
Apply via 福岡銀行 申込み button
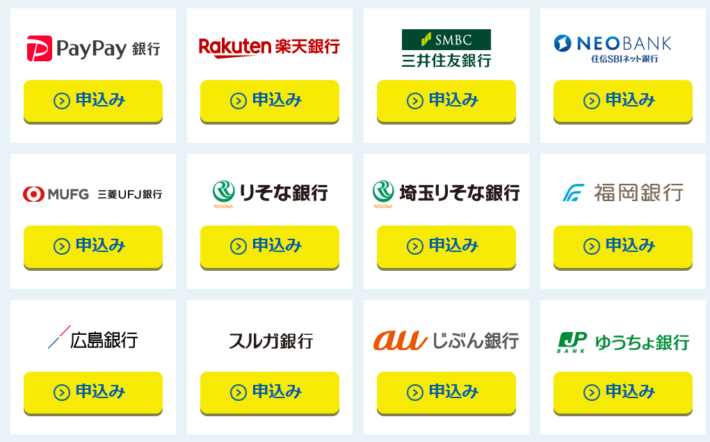(x=622, y=246)
